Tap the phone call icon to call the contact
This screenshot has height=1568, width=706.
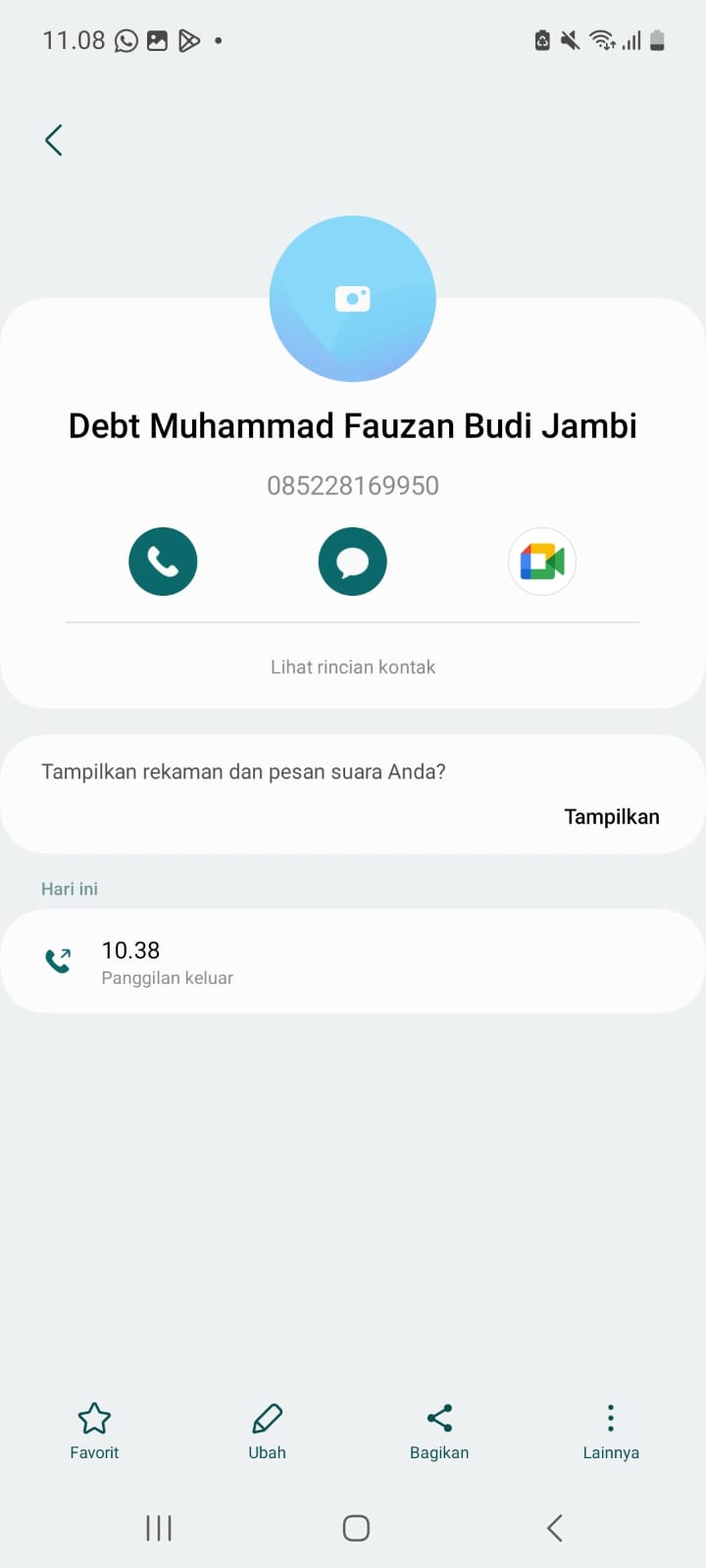click(163, 561)
